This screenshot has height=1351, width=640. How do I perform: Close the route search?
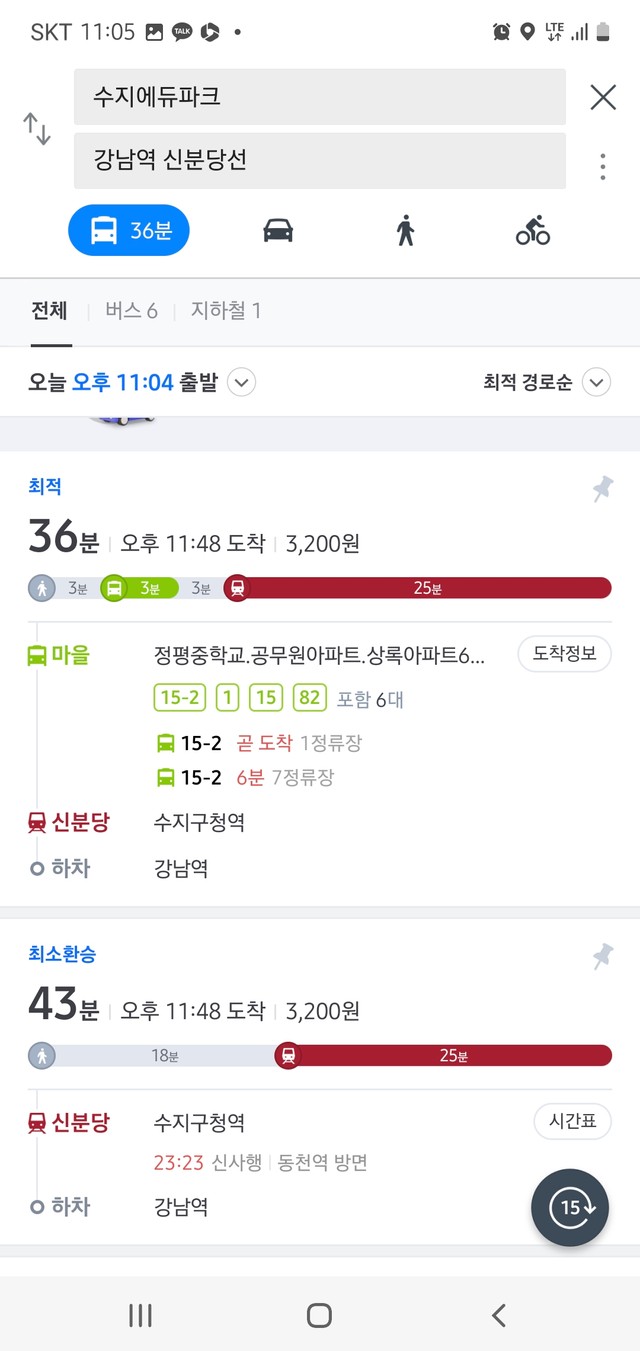tap(603, 97)
